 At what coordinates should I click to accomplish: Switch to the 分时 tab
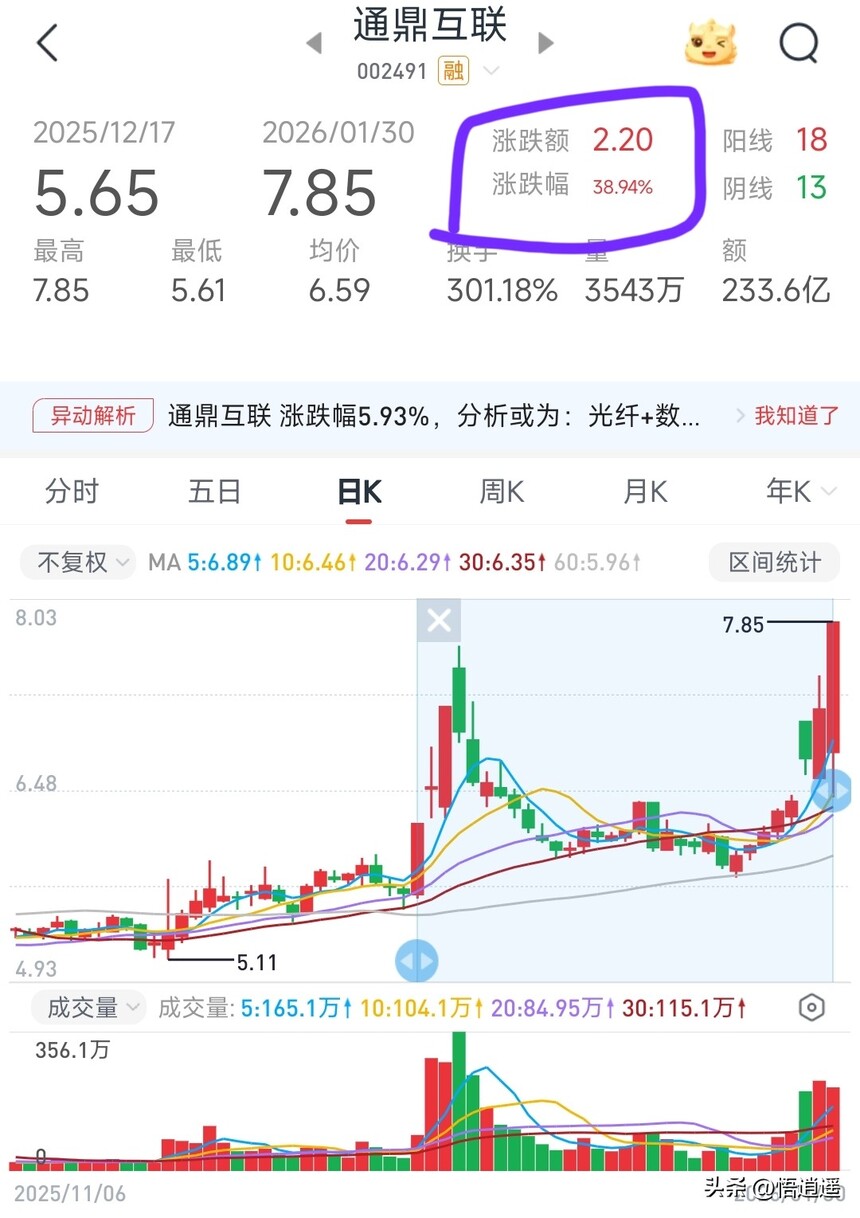(71, 491)
